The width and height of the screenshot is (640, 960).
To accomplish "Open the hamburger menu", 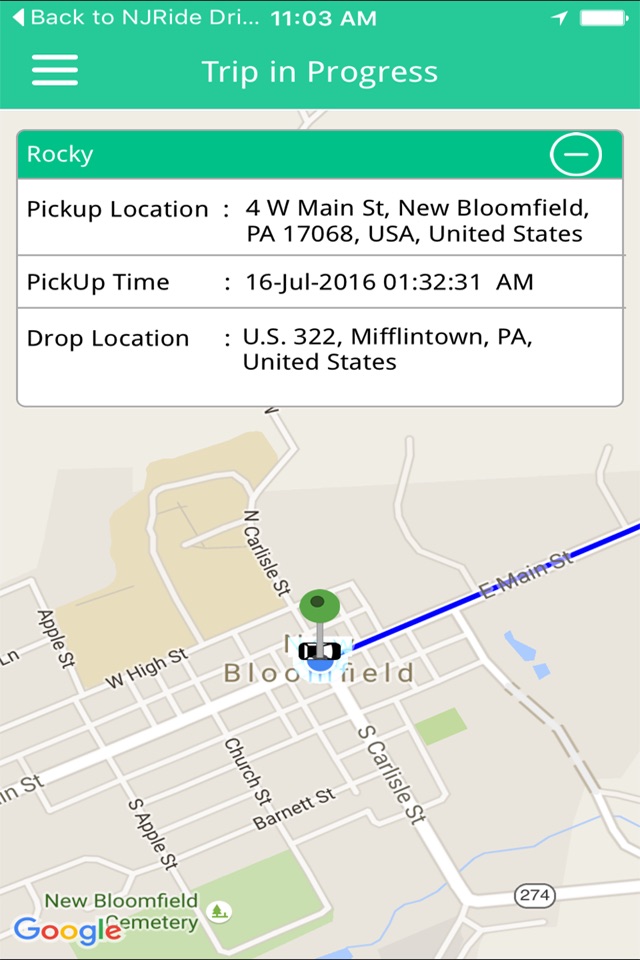I will (55, 71).
